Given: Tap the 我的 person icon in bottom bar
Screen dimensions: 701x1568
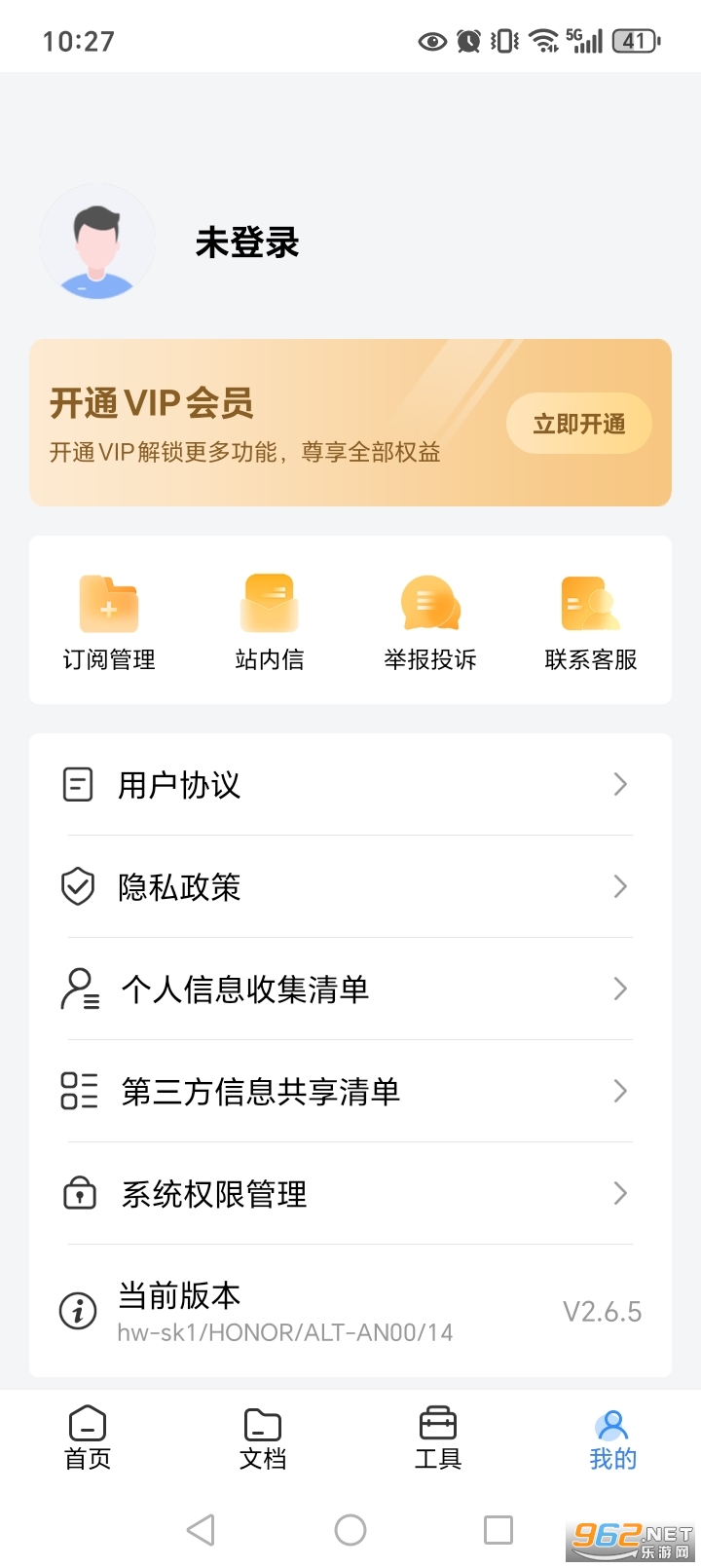Looking at the screenshot, I should (612, 1425).
